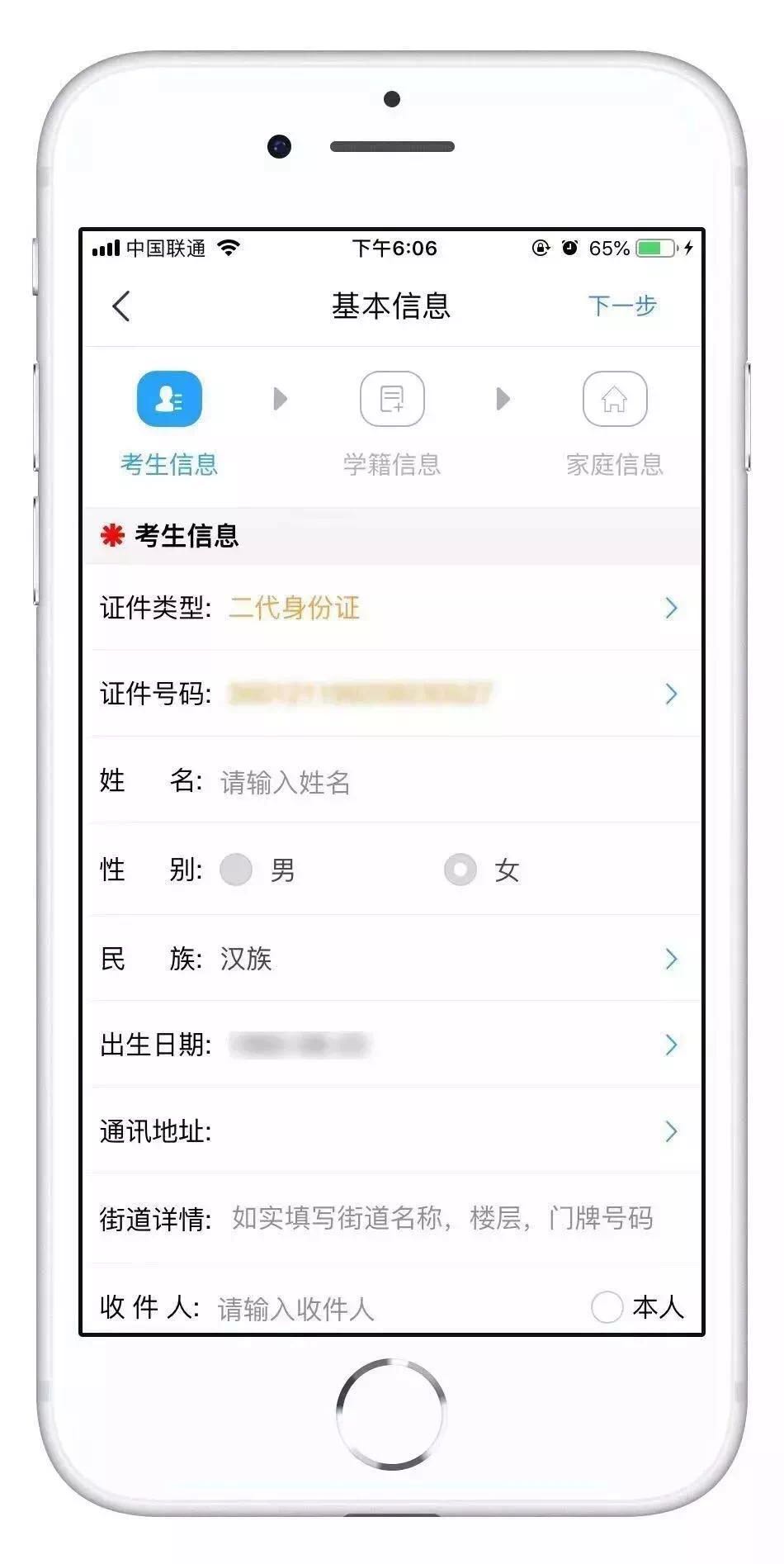Viewport: 784px width, 1564px height.
Task: Check the 本人 option for recipient
Action: pyautogui.click(x=607, y=1307)
